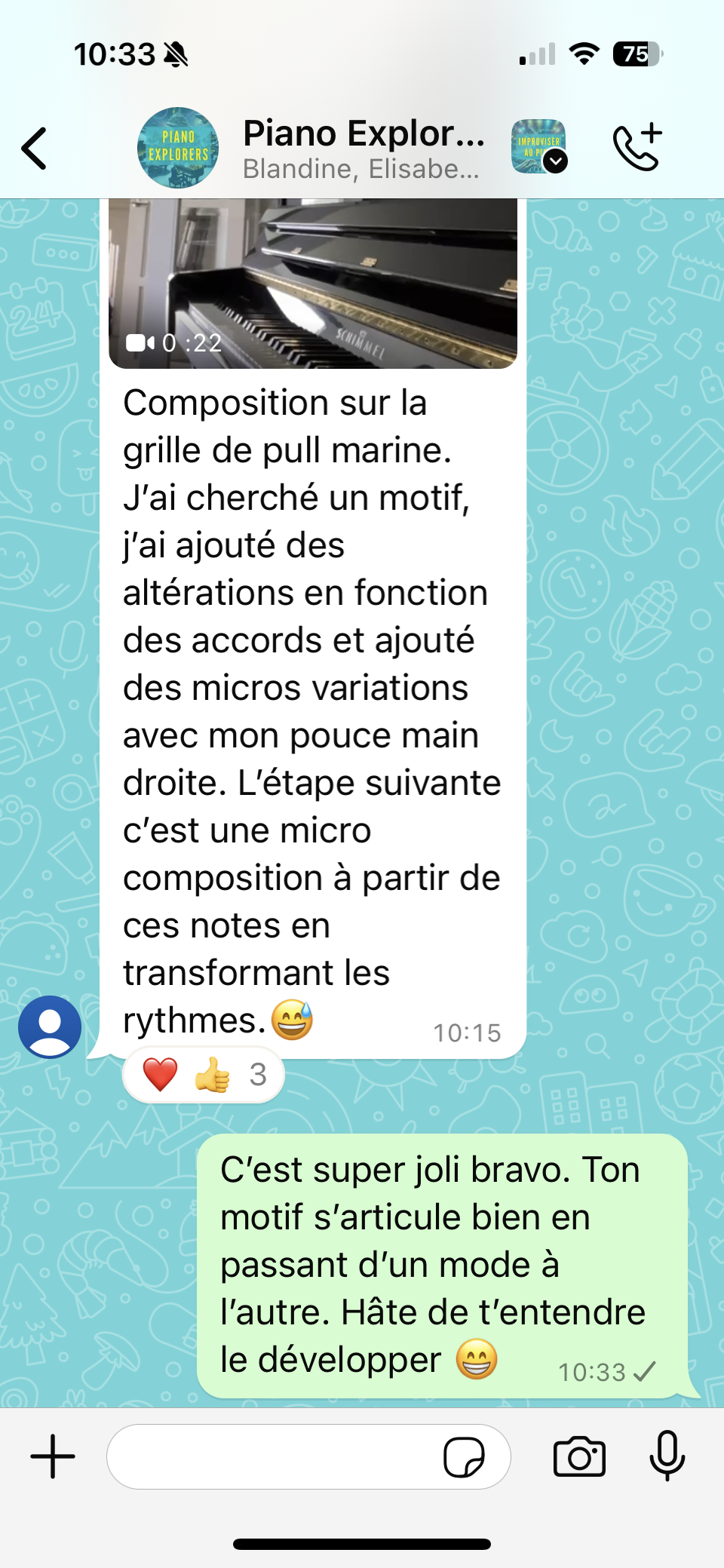This screenshot has height=1568, width=724.
Task: Open Piano Explorers group info
Action: (362, 149)
